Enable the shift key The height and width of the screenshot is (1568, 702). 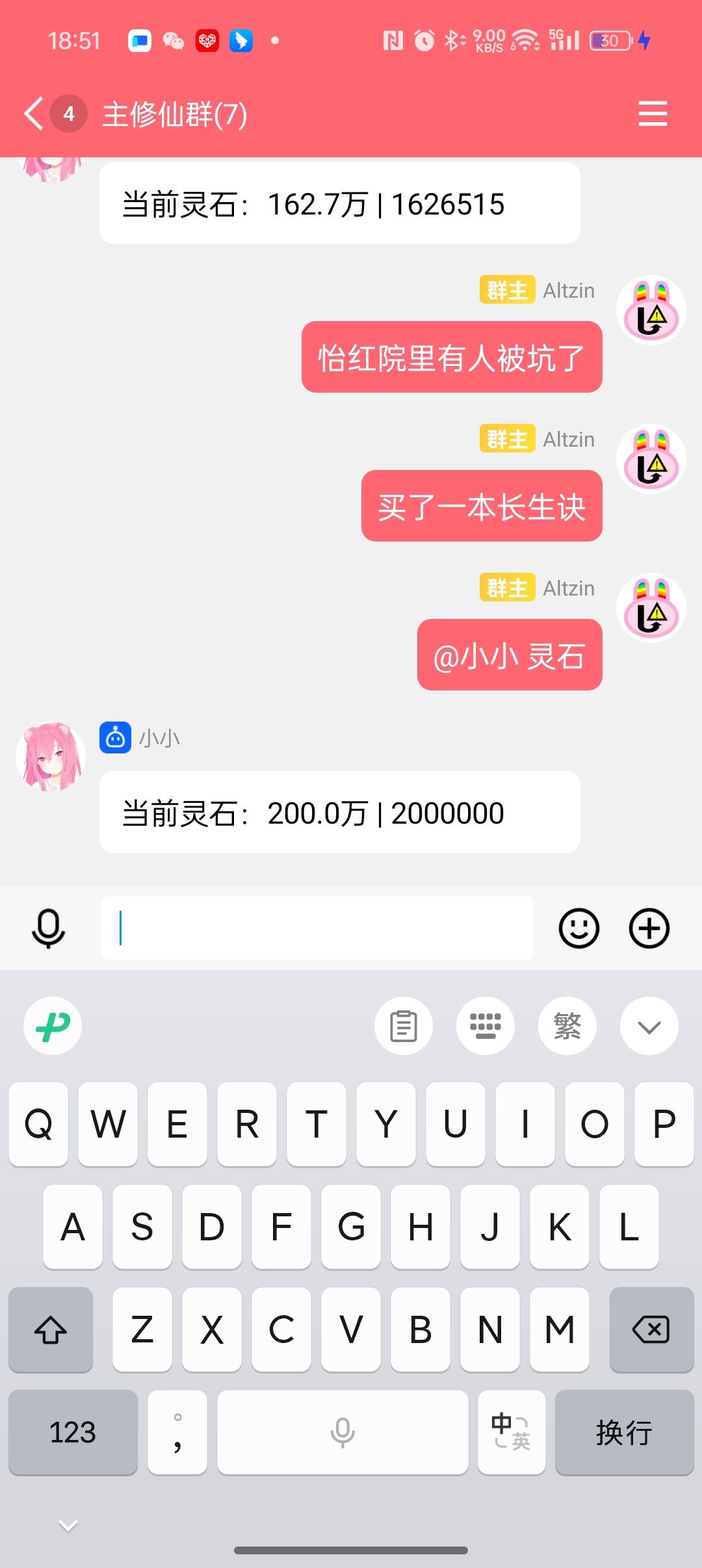click(51, 1329)
